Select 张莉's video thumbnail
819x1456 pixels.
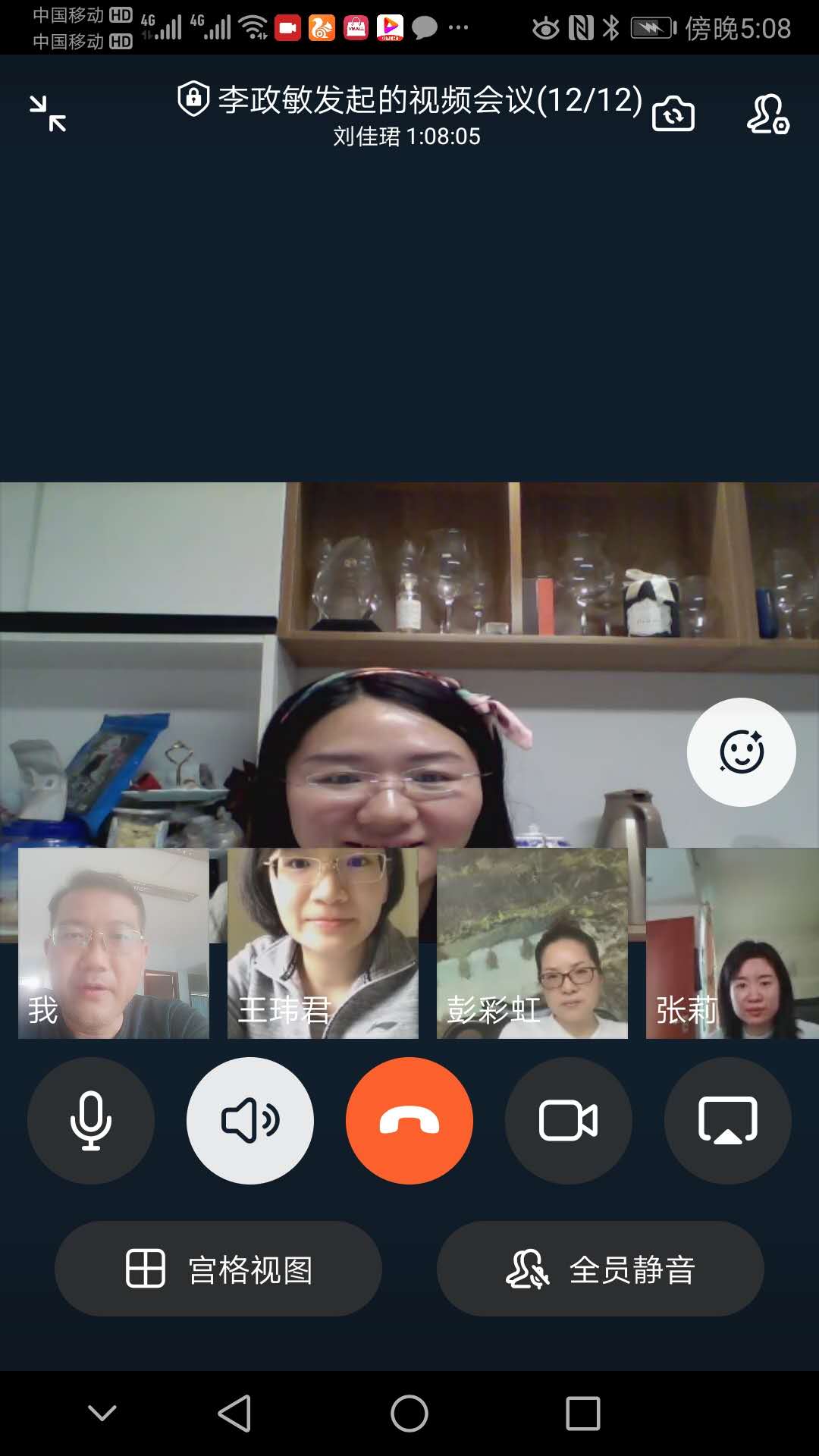point(732,943)
